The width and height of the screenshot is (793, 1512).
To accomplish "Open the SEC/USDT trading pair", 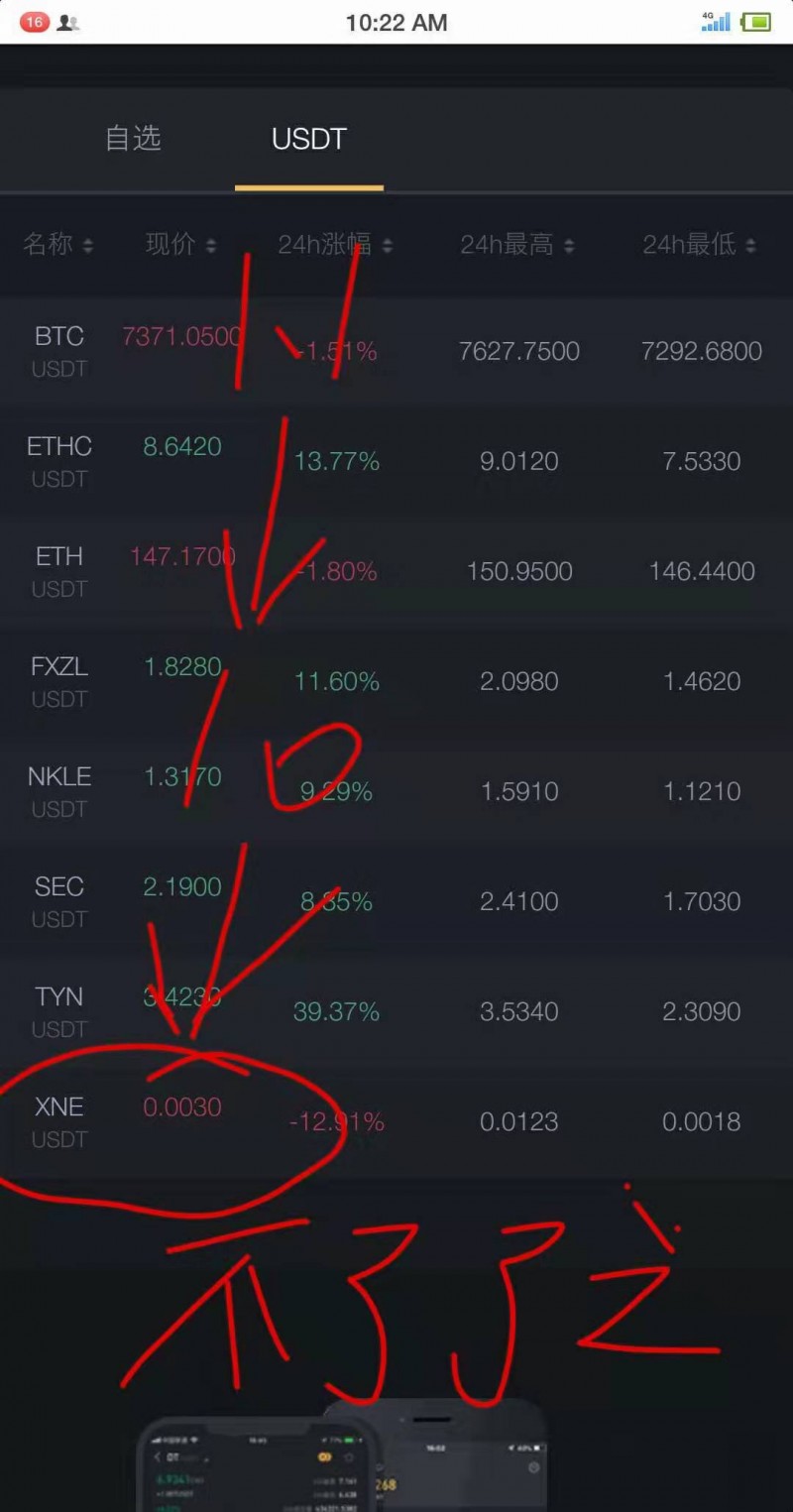I will 59,901.
